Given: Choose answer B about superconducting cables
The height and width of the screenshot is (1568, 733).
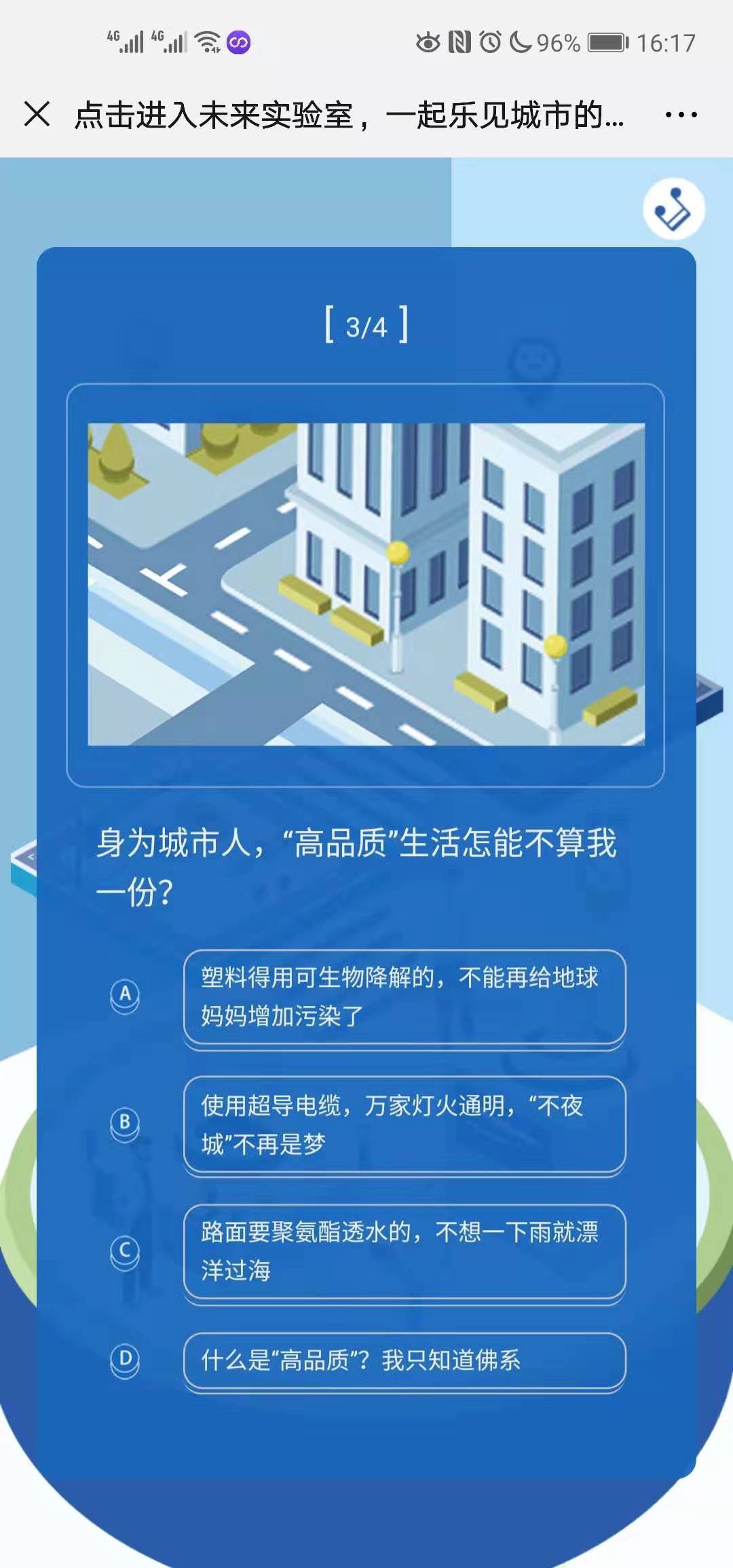Looking at the screenshot, I should 405,1124.
